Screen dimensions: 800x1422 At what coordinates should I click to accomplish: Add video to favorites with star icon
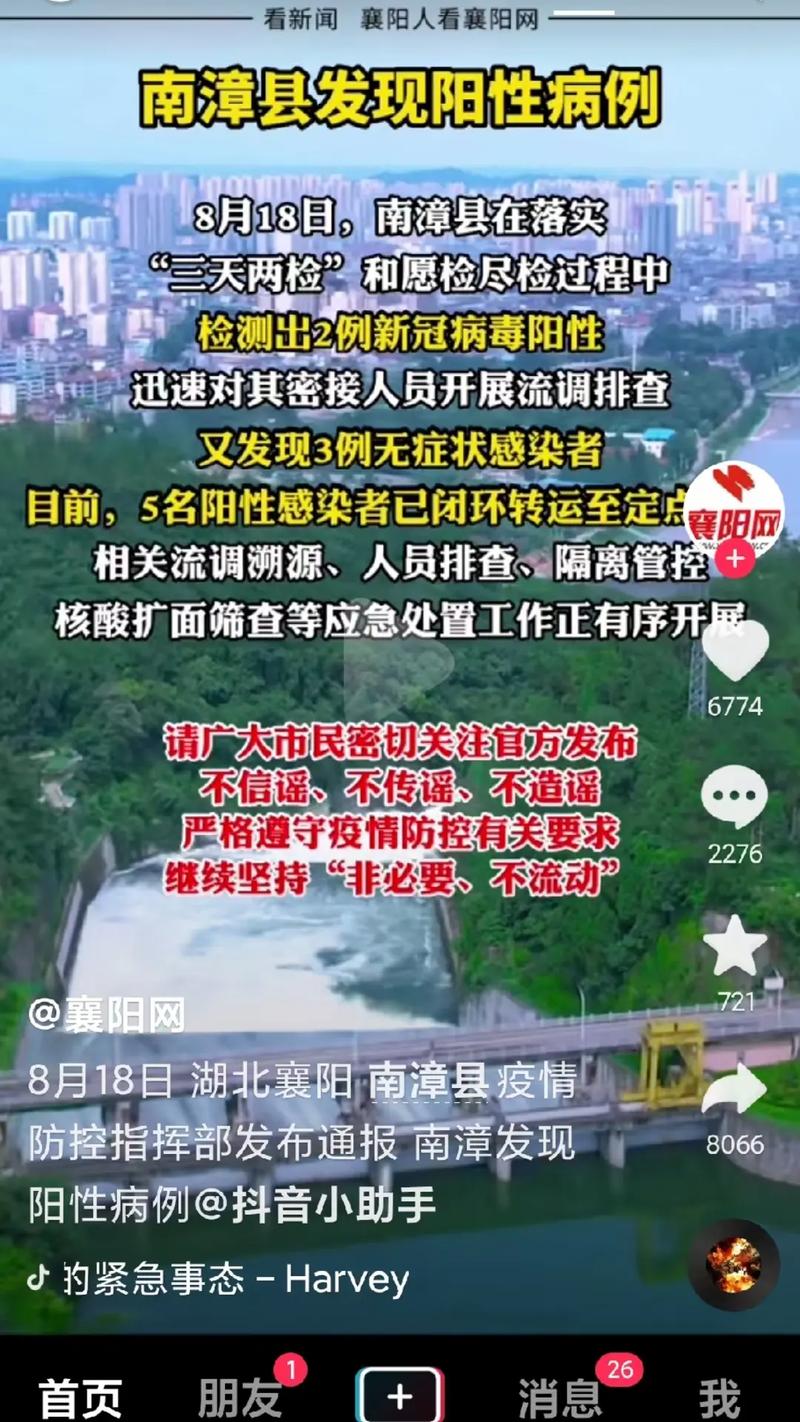(x=735, y=946)
